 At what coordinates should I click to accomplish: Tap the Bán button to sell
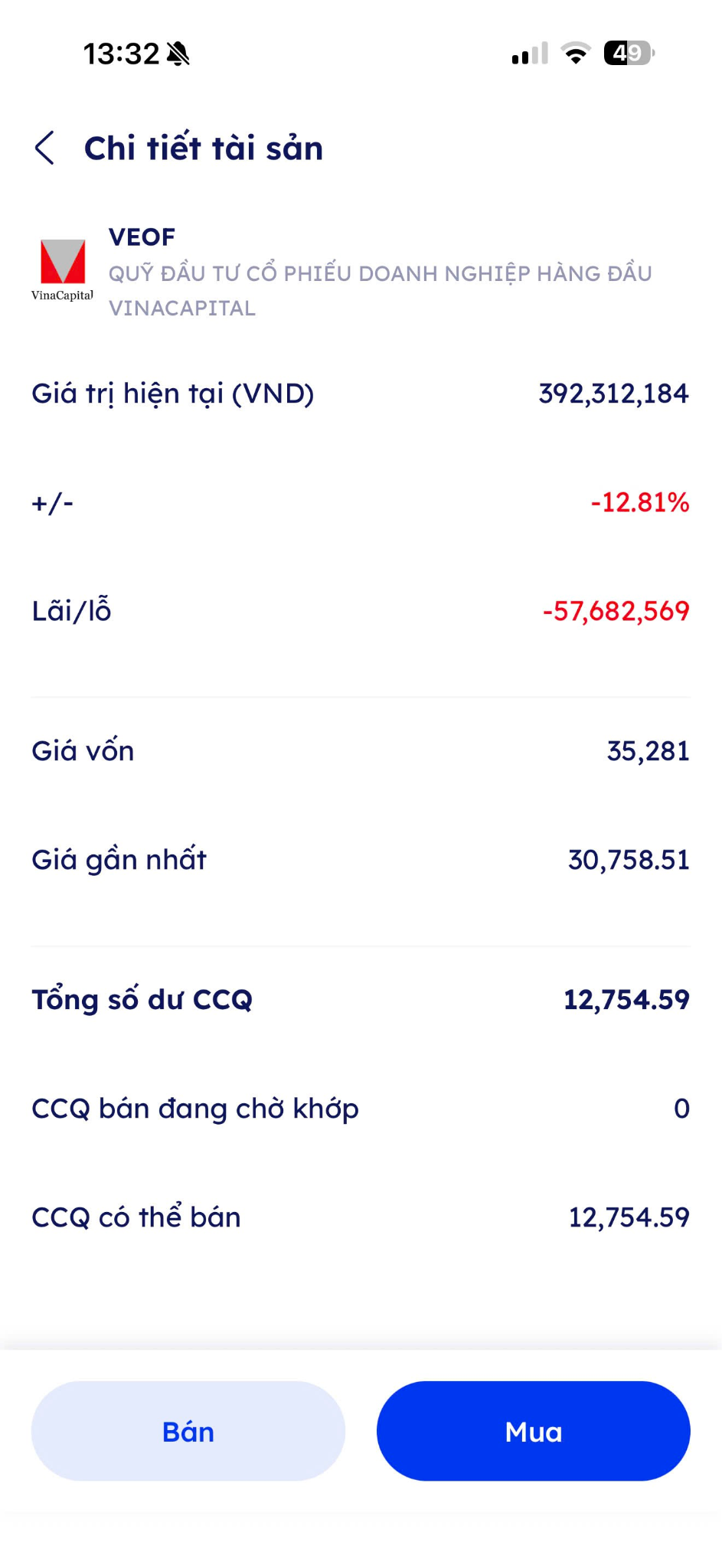[188, 1431]
